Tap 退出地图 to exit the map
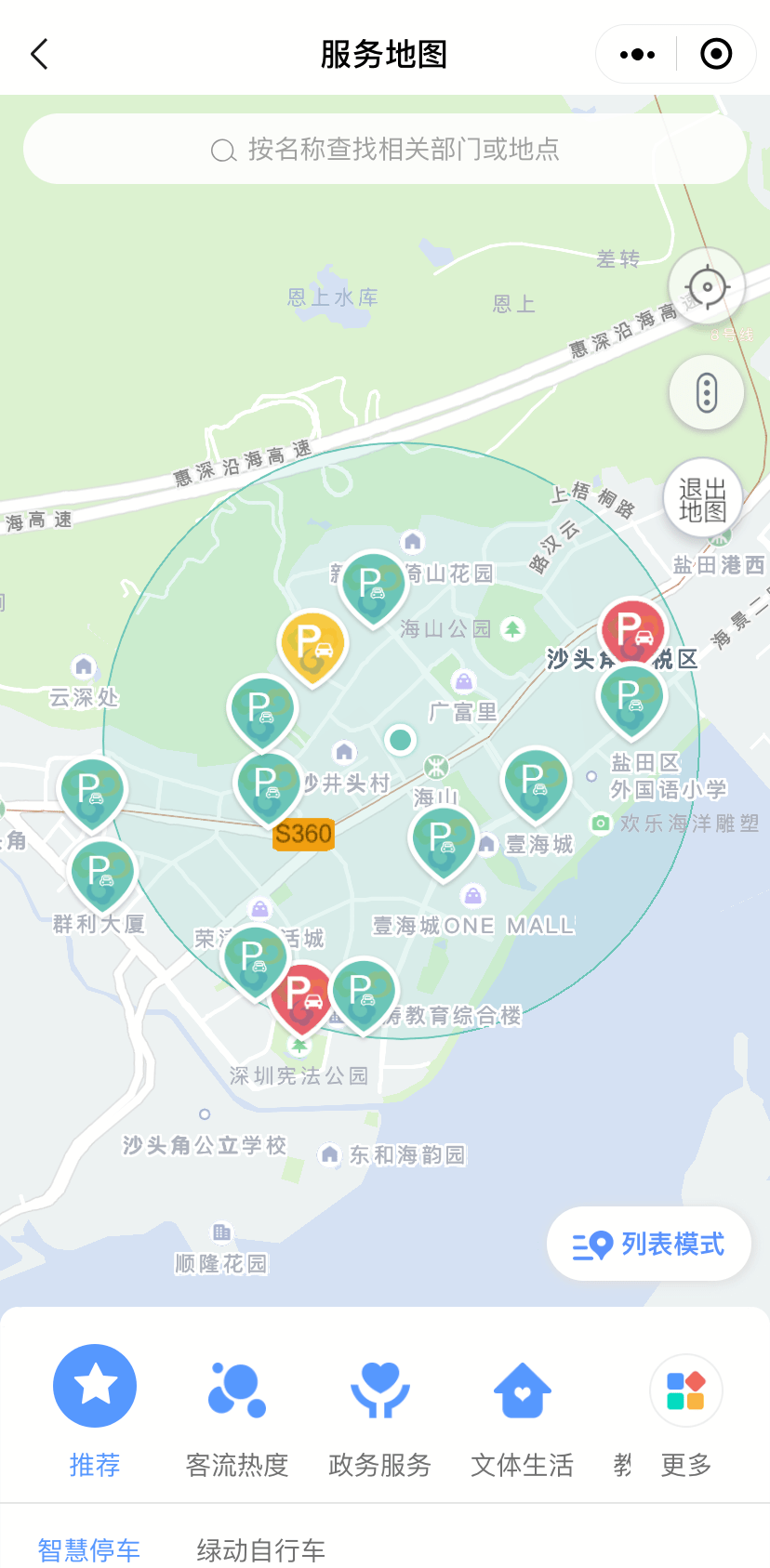Image resolution: width=770 pixels, height=1568 pixels. (x=703, y=499)
